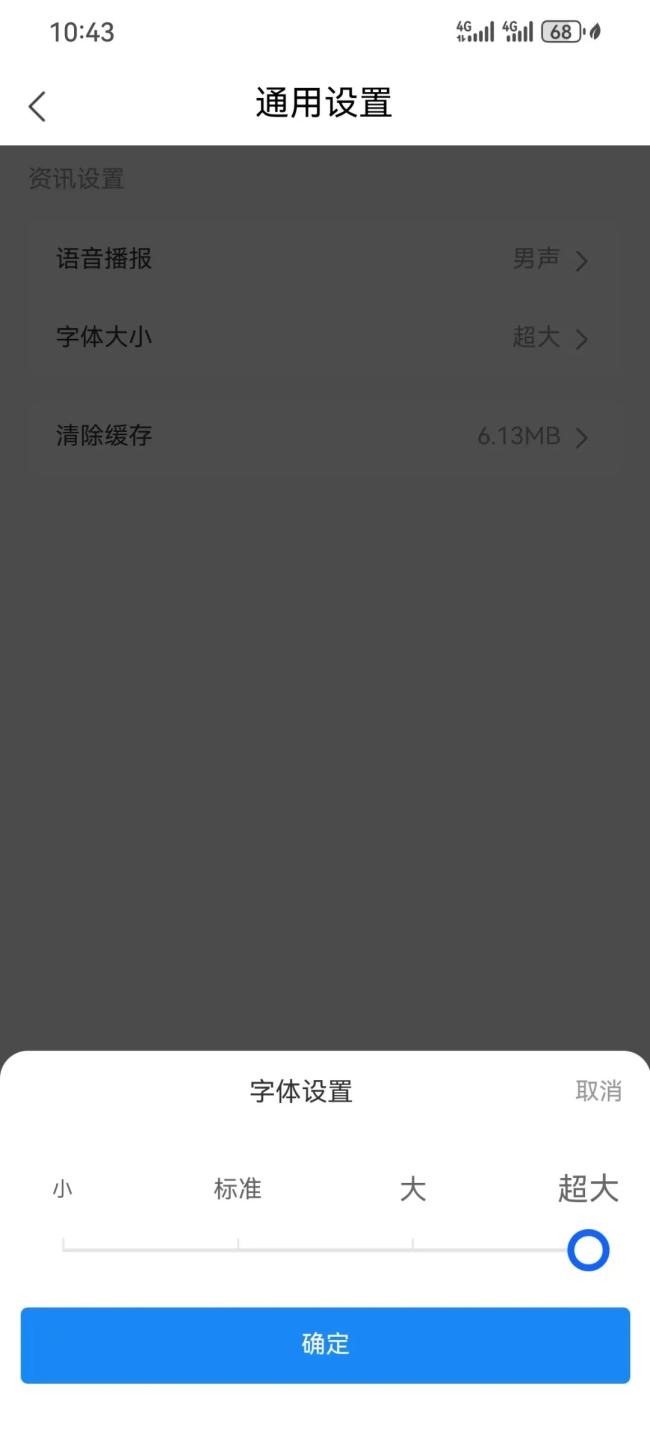This screenshot has width=650, height=1438.
Task: Tap the back arrow in the header
Action: pos(37,106)
